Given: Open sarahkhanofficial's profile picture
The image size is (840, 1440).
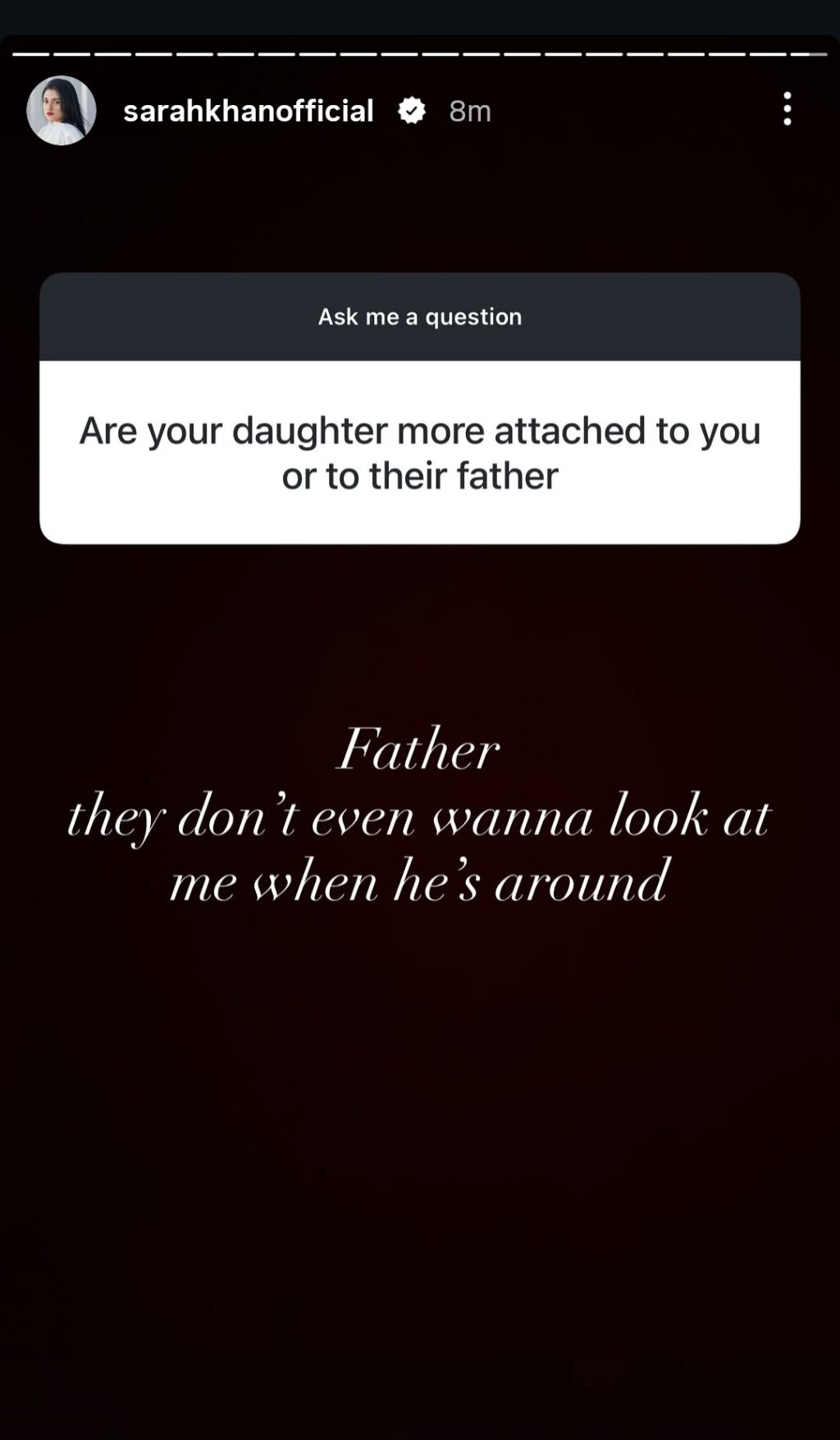Looking at the screenshot, I should click(x=62, y=111).
